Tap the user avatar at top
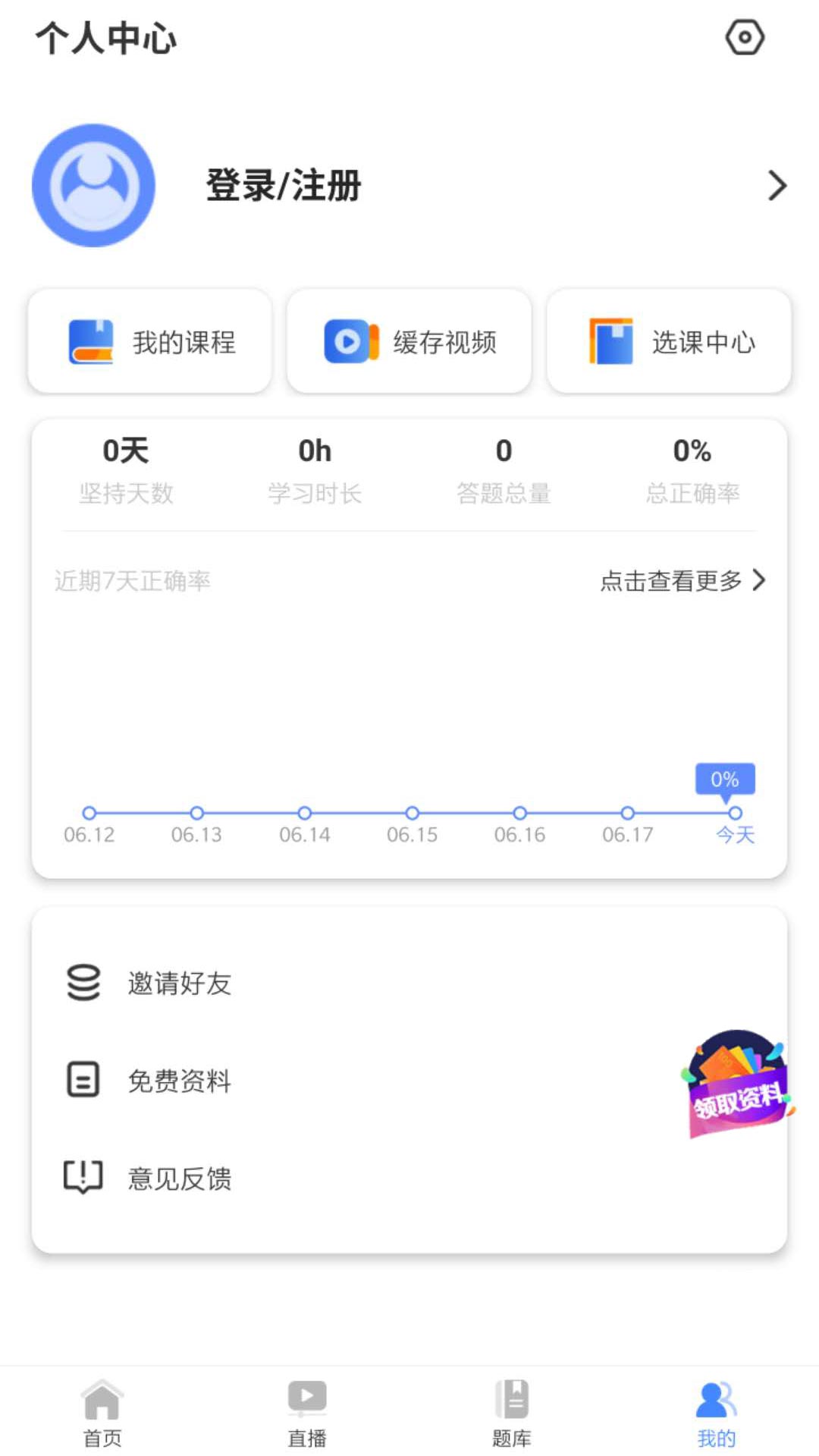Viewport: 819px width, 1456px height. point(92,185)
